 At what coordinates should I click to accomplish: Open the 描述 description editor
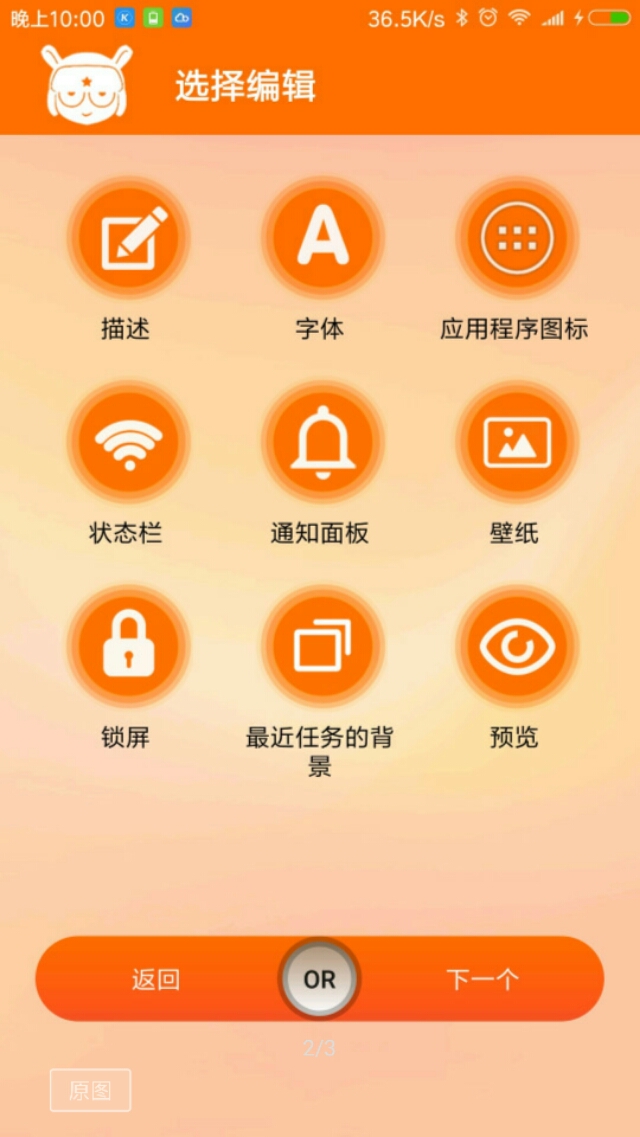(x=127, y=239)
